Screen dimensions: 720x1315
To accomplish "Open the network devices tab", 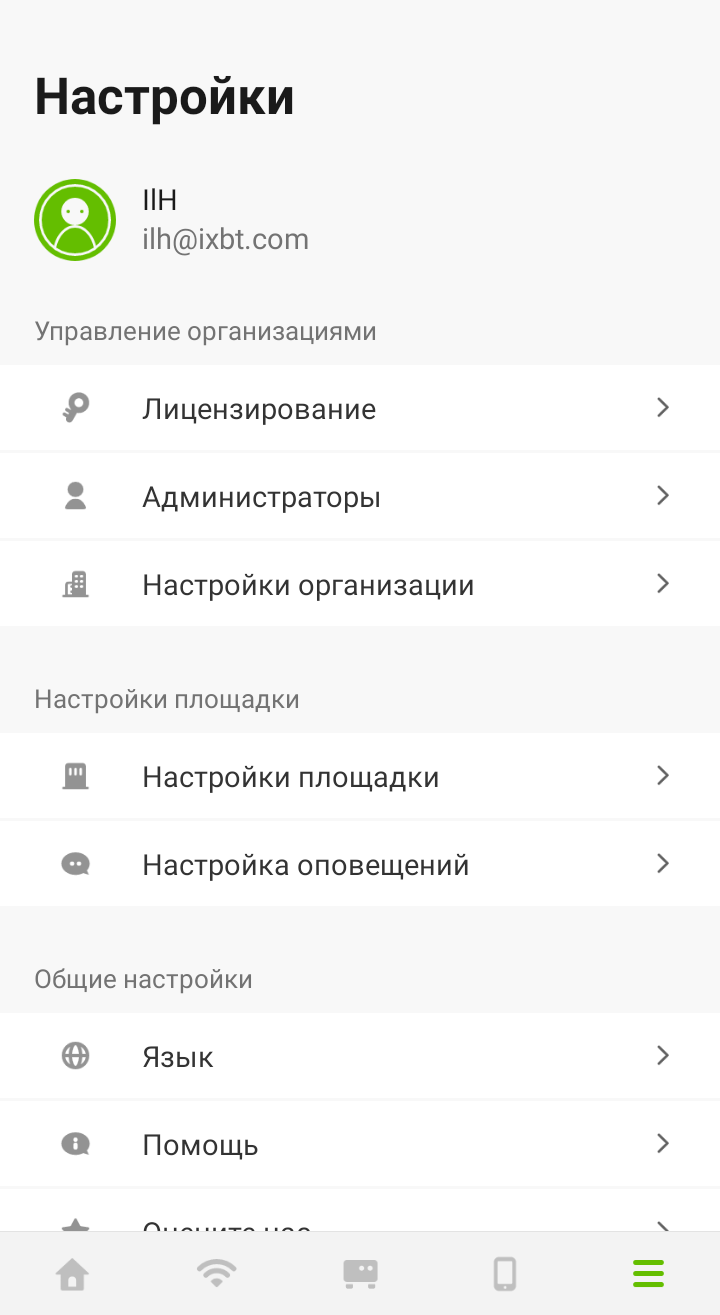I will click(x=360, y=1274).
